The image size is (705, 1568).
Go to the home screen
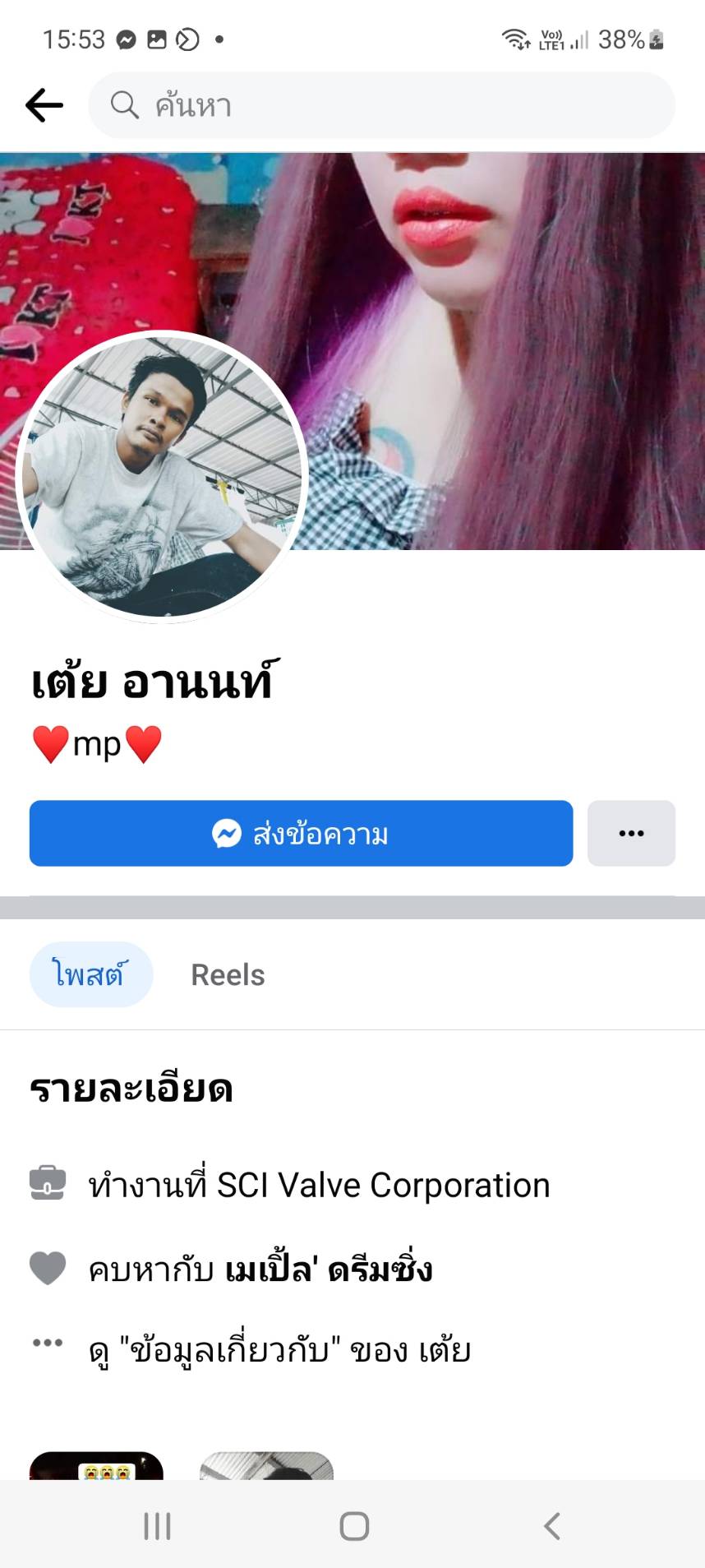(354, 1526)
